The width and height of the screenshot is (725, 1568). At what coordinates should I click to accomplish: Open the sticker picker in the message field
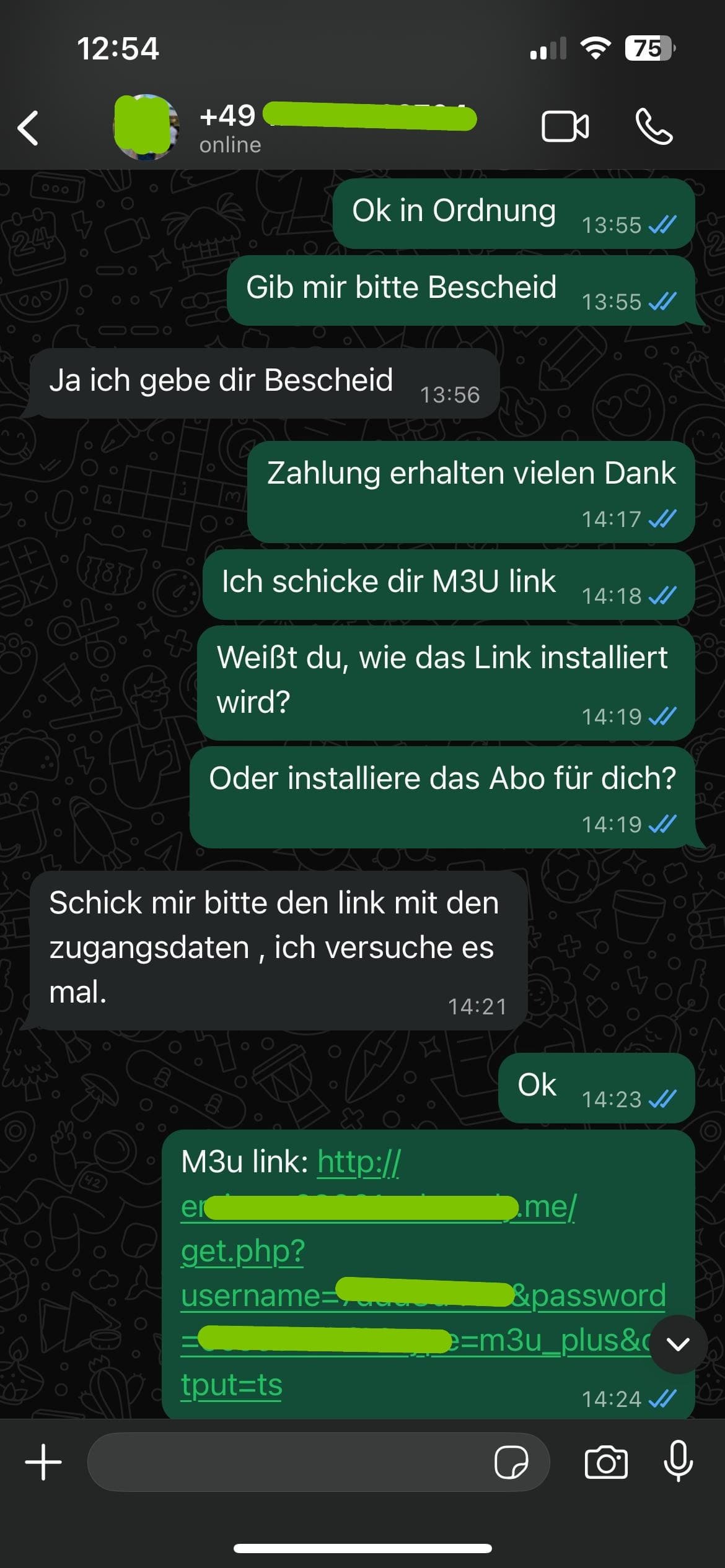click(x=511, y=1462)
